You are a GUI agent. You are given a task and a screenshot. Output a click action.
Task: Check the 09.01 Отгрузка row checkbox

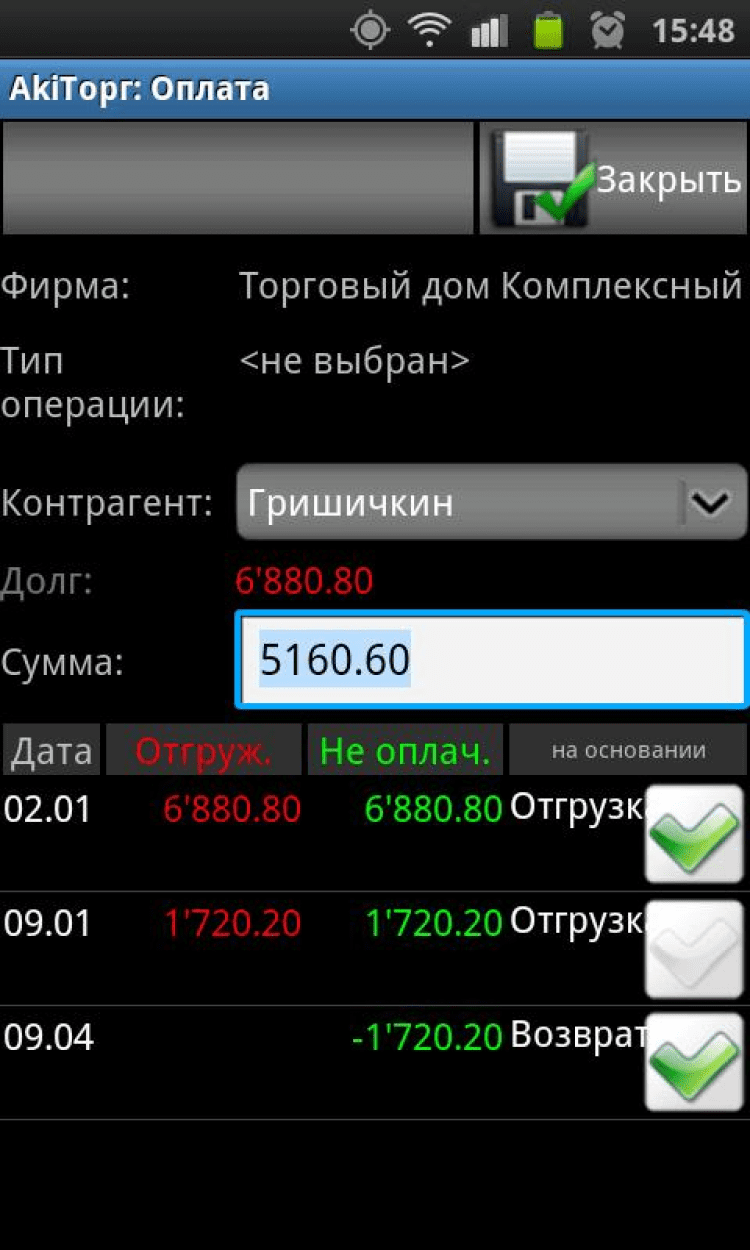(x=694, y=949)
